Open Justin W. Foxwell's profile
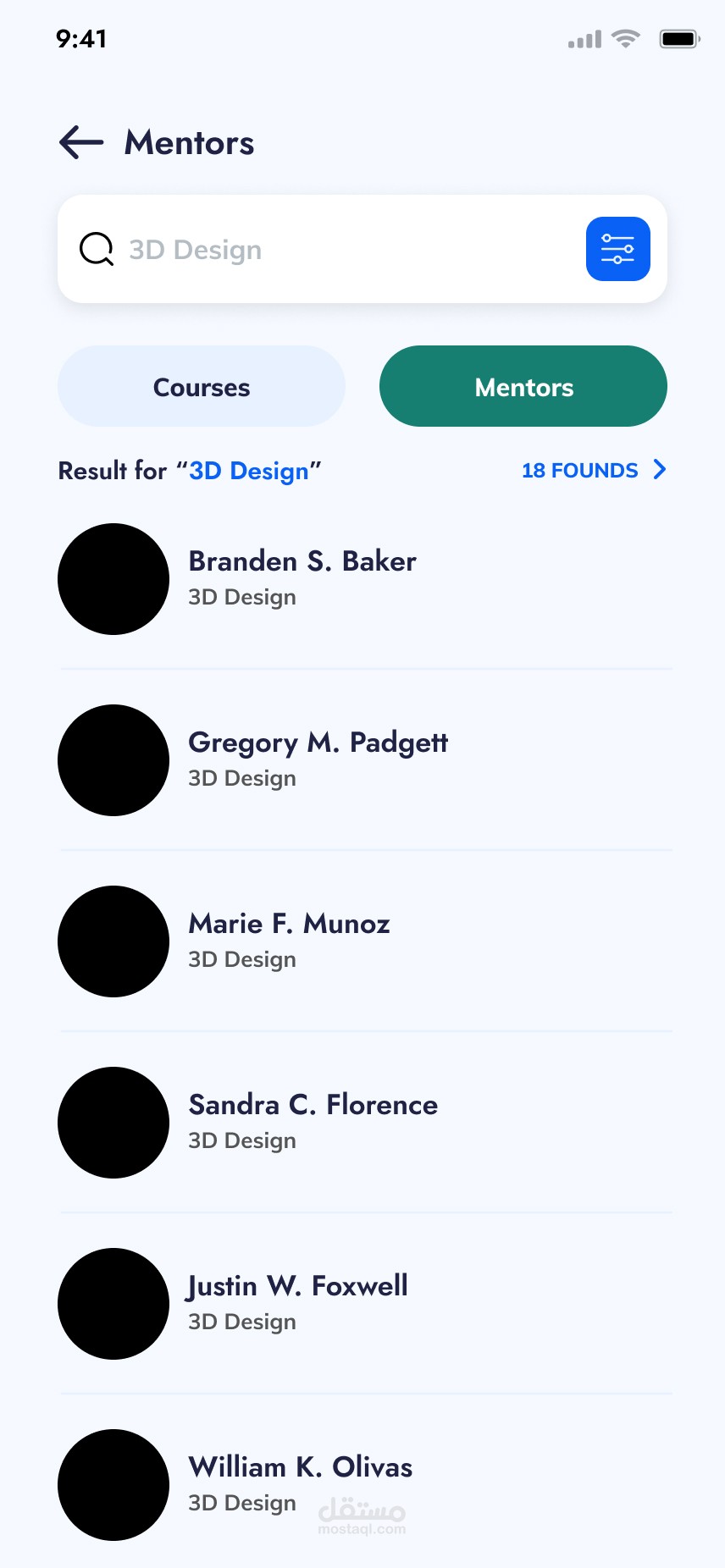The width and height of the screenshot is (725, 1568). [x=297, y=1302]
